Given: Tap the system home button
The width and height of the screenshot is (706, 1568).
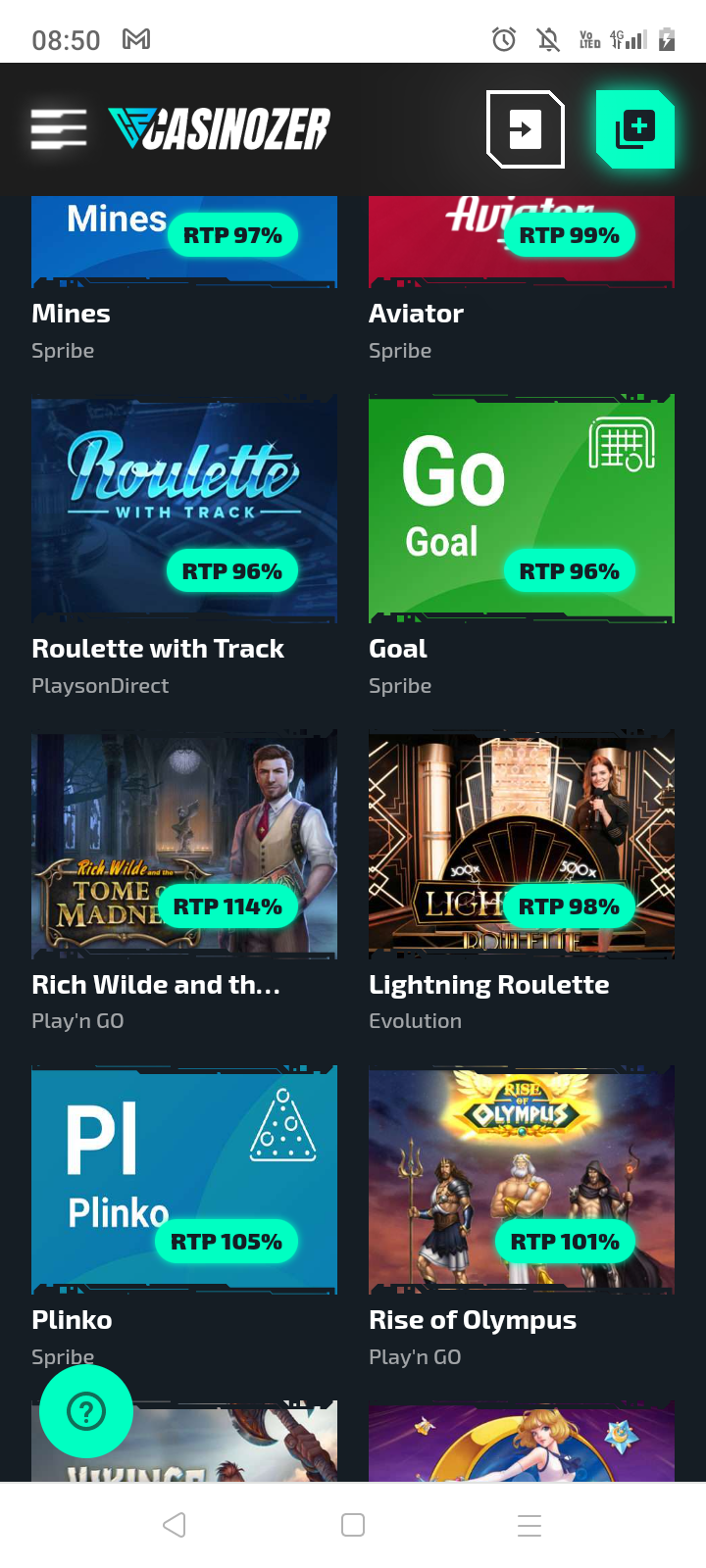Looking at the screenshot, I should pyautogui.click(x=353, y=1525).
